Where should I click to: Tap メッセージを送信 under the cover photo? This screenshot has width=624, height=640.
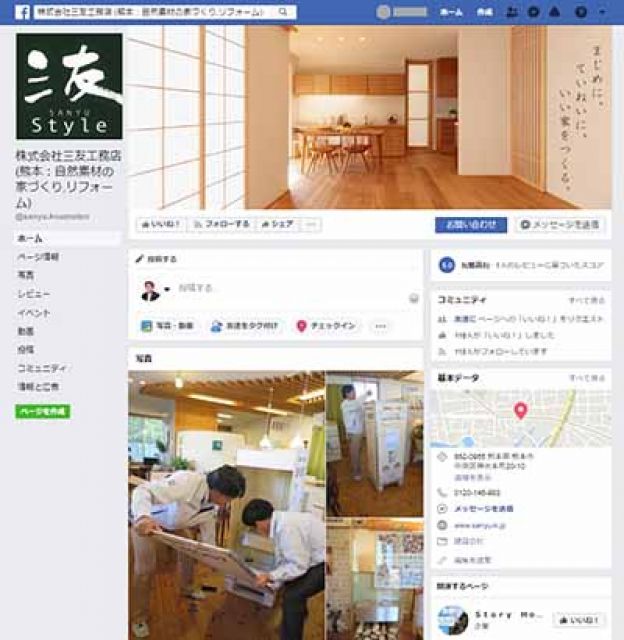pyautogui.click(x=561, y=224)
